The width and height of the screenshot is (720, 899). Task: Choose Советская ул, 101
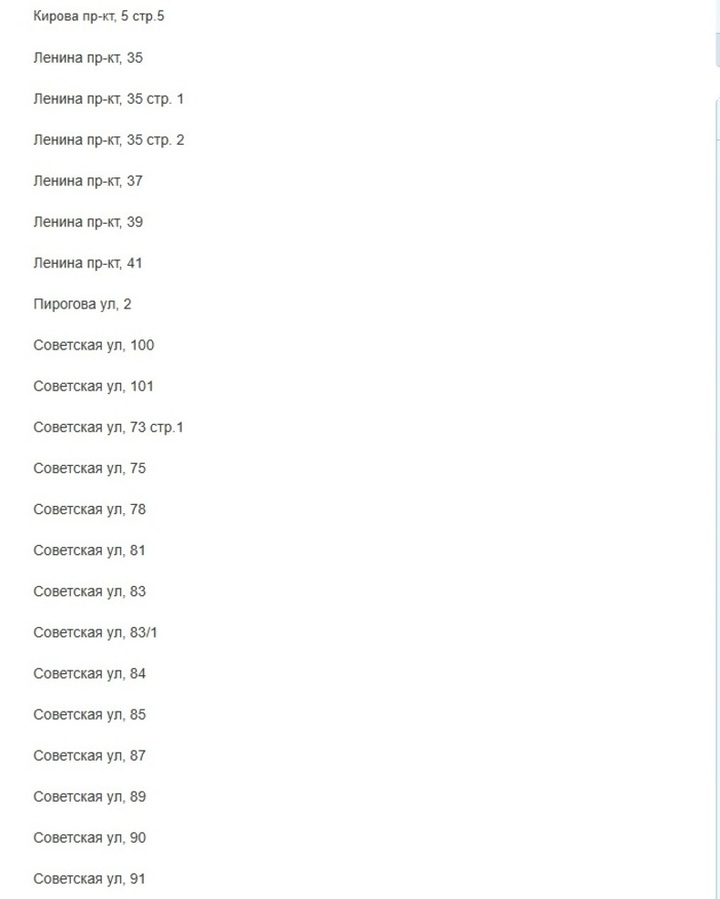pos(93,386)
